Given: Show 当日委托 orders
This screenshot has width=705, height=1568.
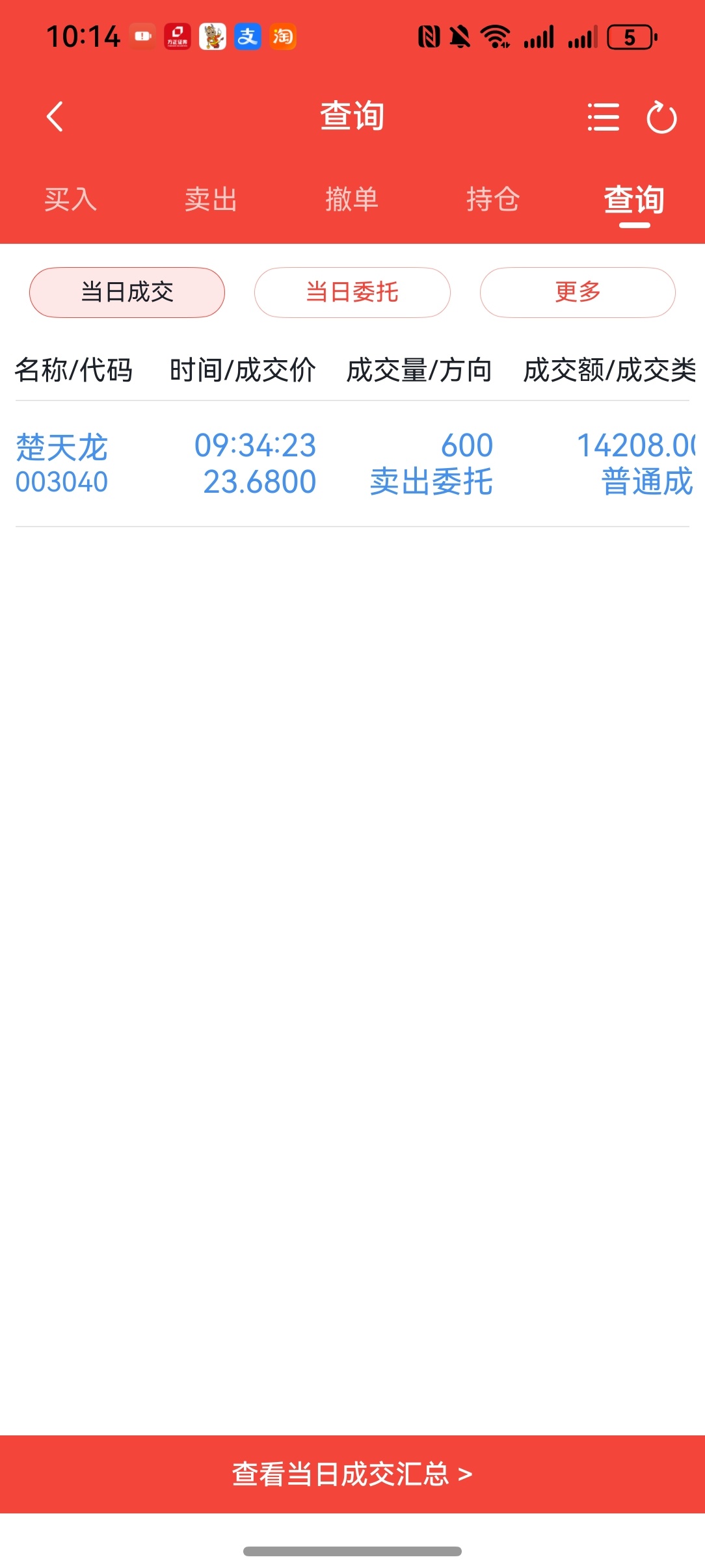Looking at the screenshot, I should click(x=352, y=293).
